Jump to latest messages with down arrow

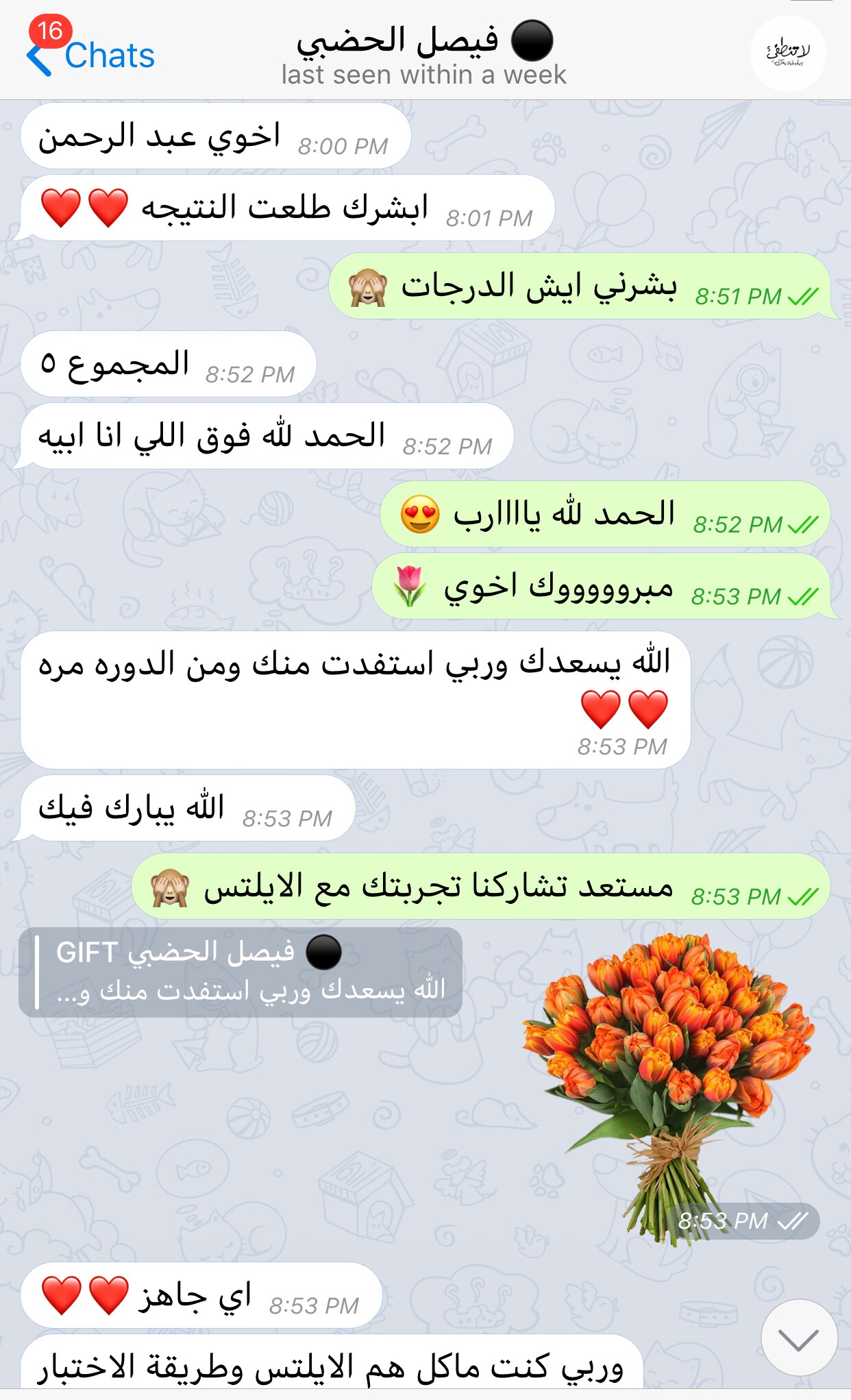click(x=798, y=1338)
